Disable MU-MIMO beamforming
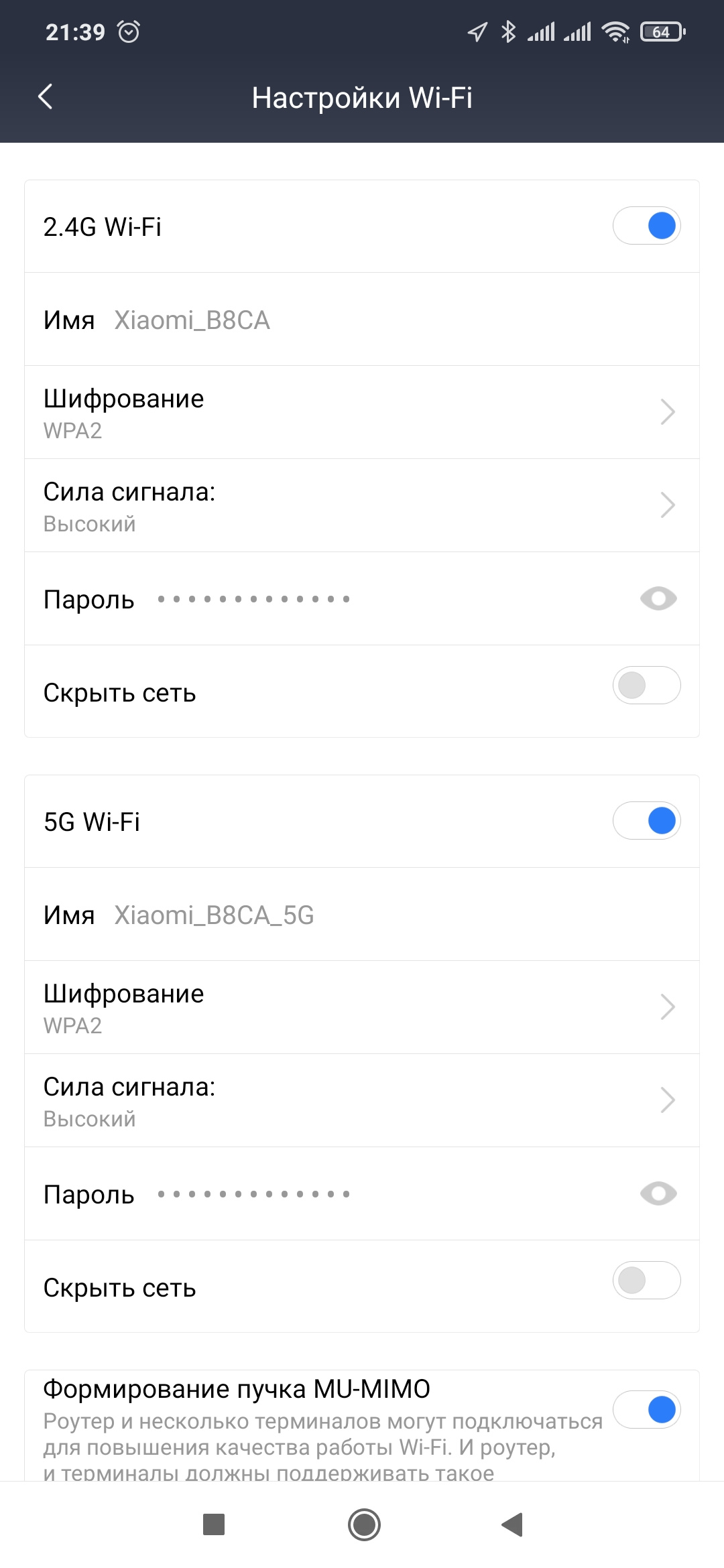The height and width of the screenshot is (1568, 724). [647, 1410]
